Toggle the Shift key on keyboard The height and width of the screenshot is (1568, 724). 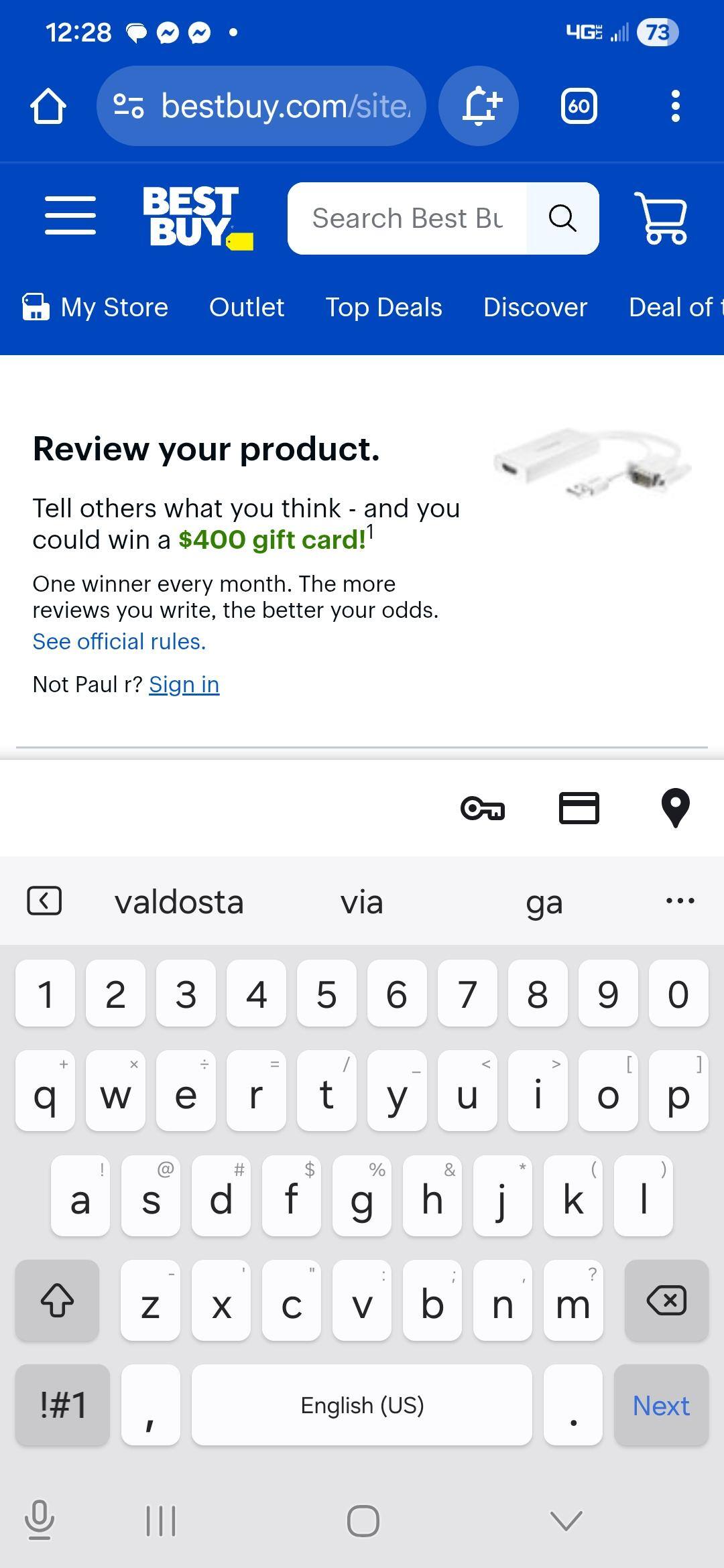pos(56,1301)
